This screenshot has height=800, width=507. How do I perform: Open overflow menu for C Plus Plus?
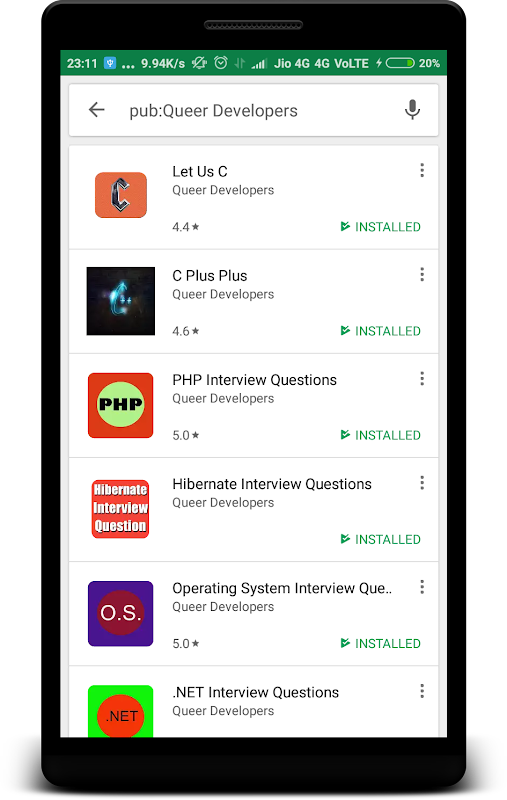click(x=422, y=274)
